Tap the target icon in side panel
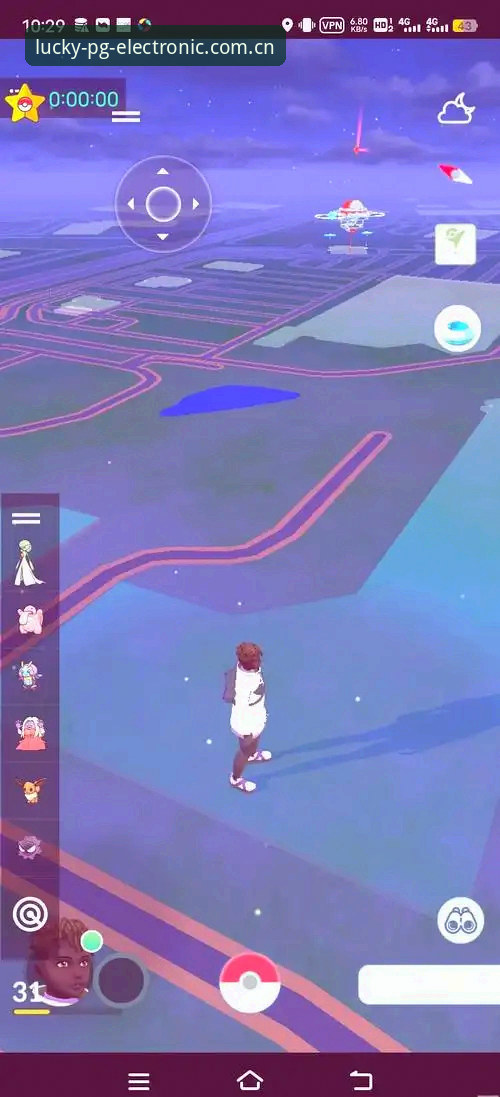Image resolution: width=500 pixels, height=1097 pixels. pos(30,914)
